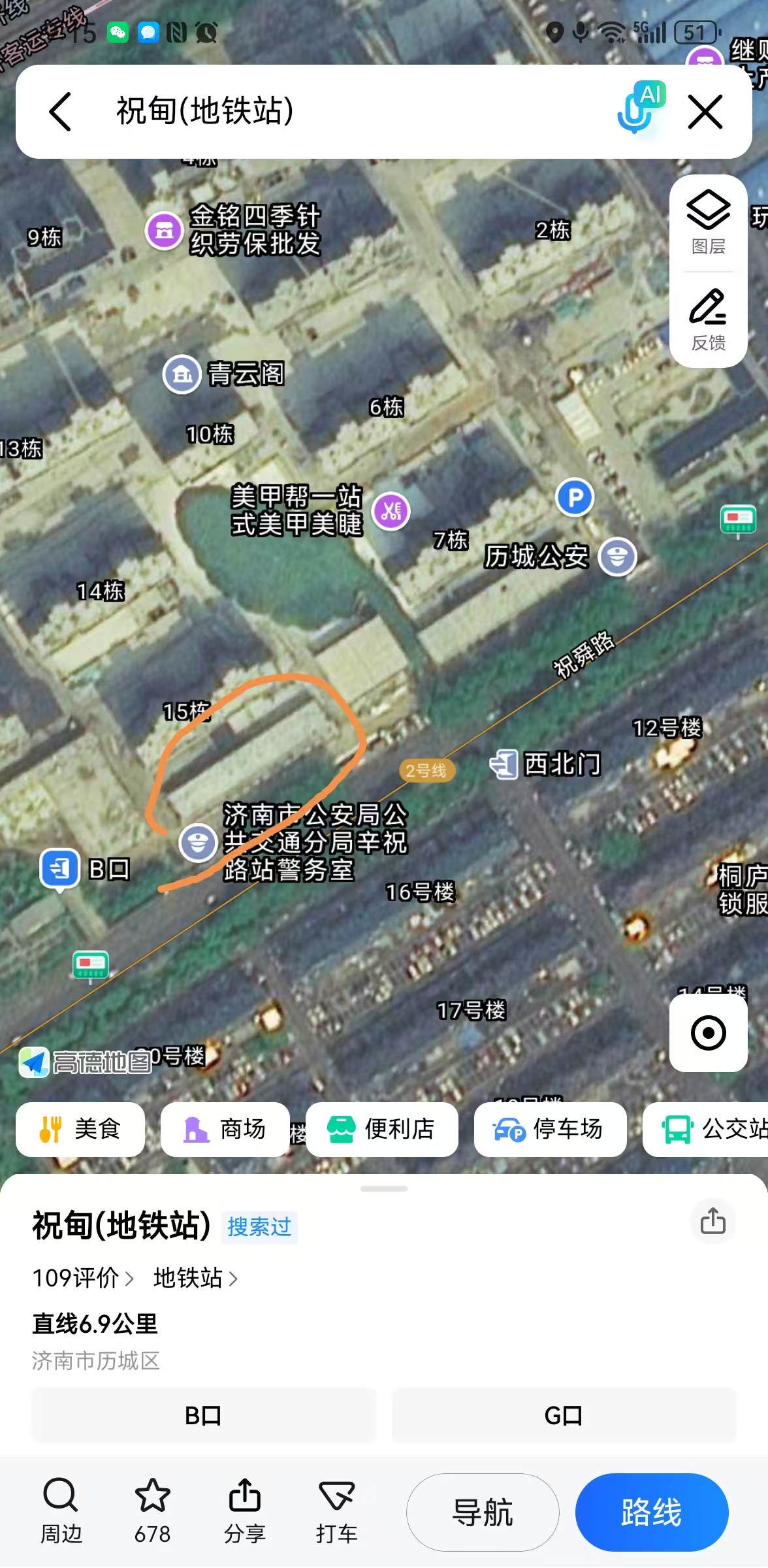This screenshot has width=768, height=1568.
Task: Select the 停车场 category chip
Action: click(550, 1129)
